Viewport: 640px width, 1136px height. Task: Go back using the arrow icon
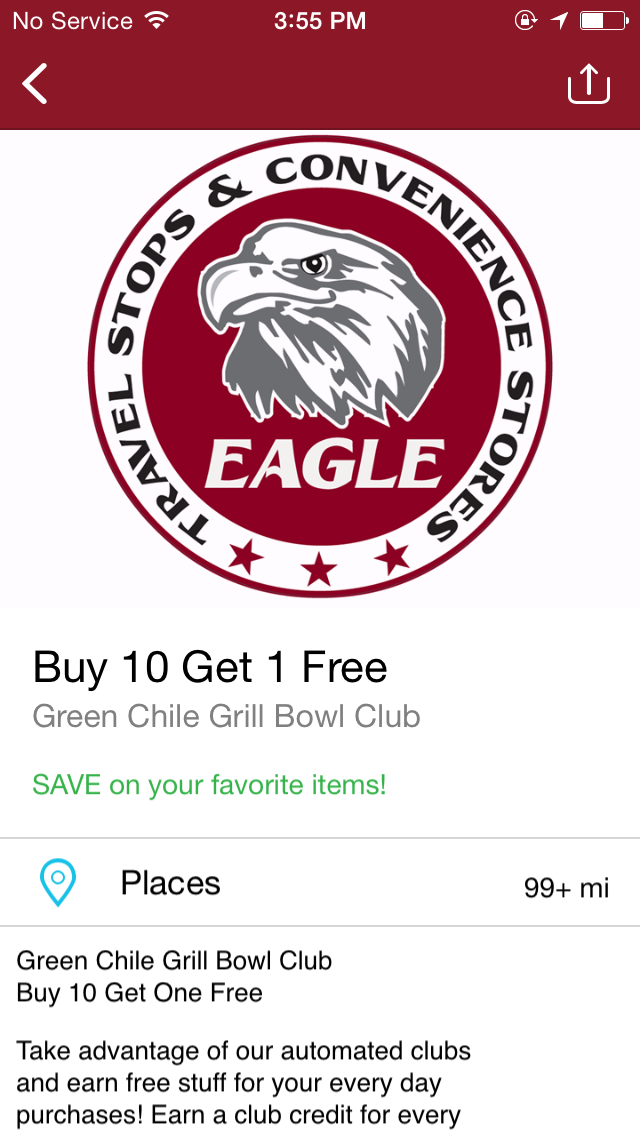35,84
